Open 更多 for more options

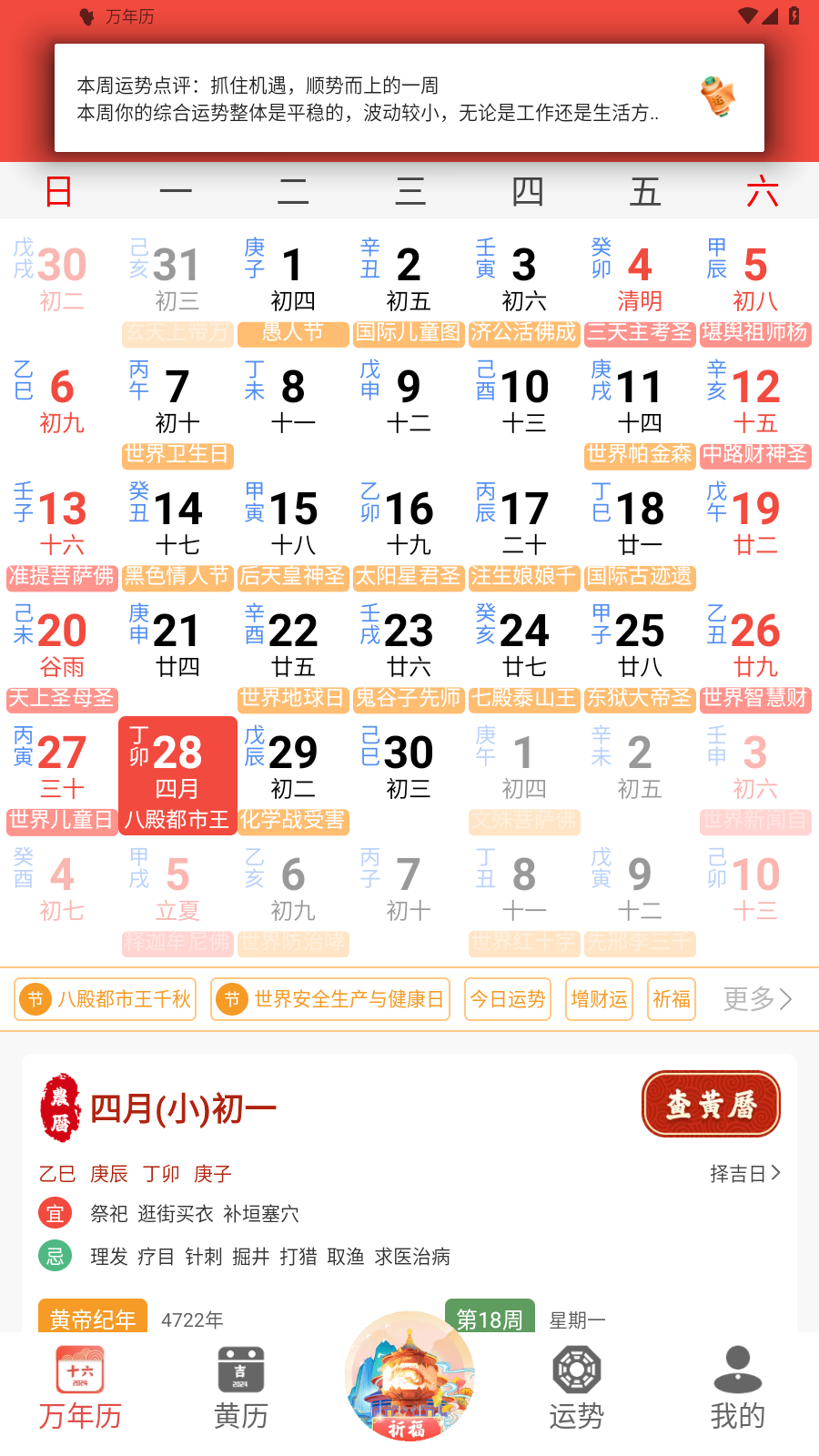tap(757, 999)
